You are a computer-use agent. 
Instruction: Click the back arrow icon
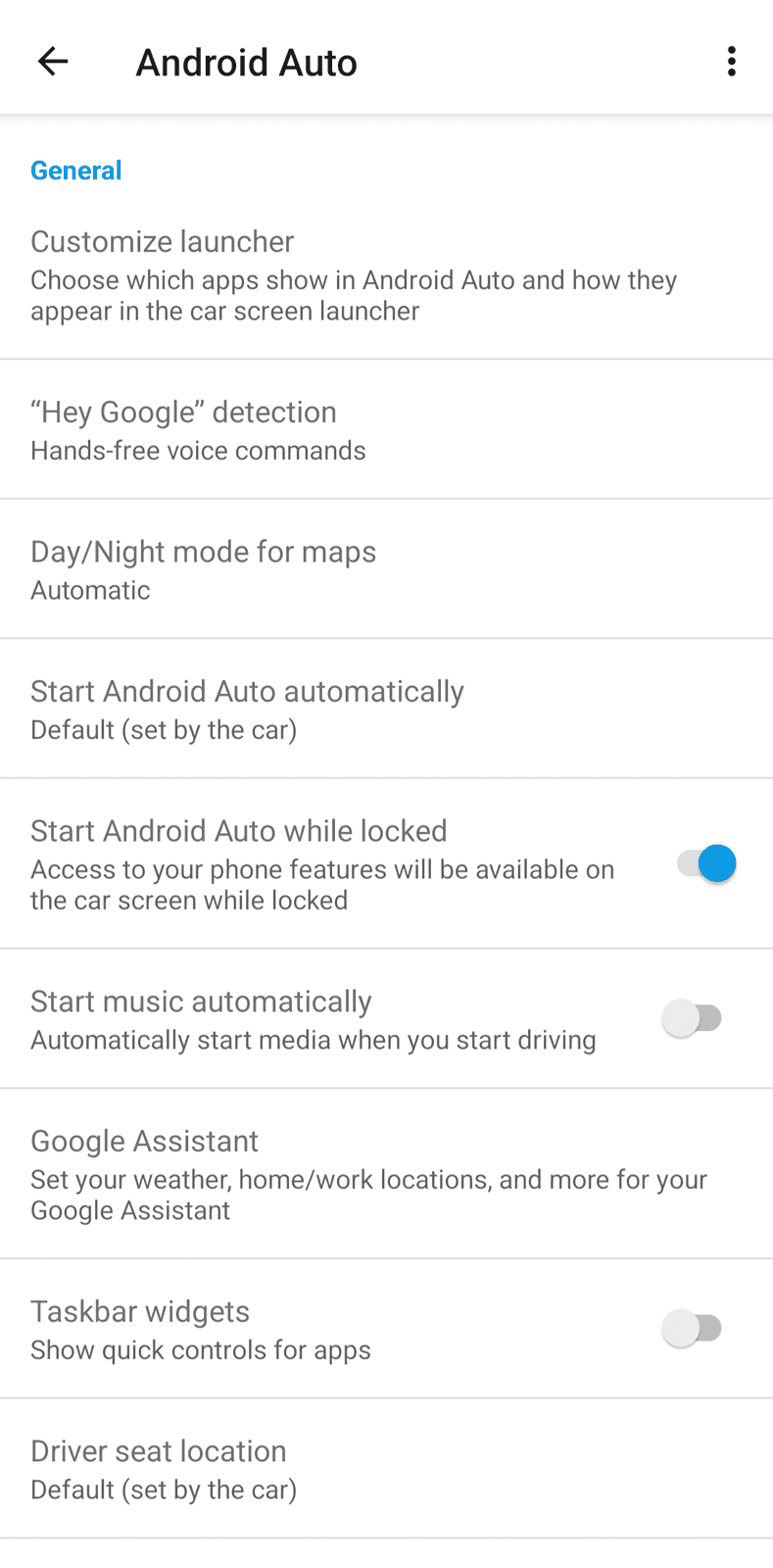coord(52,61)
